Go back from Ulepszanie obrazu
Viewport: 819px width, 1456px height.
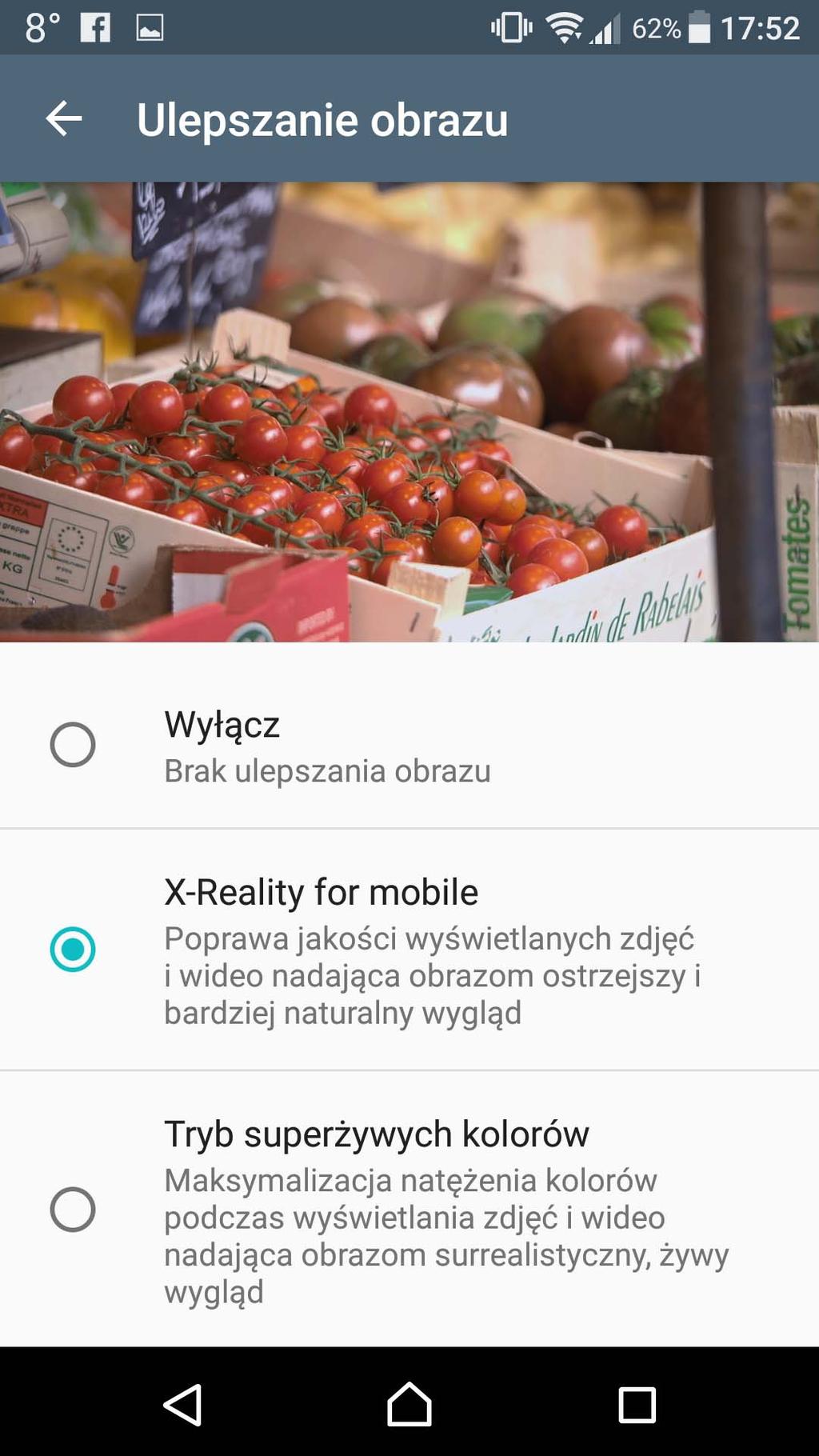(64, 119)
